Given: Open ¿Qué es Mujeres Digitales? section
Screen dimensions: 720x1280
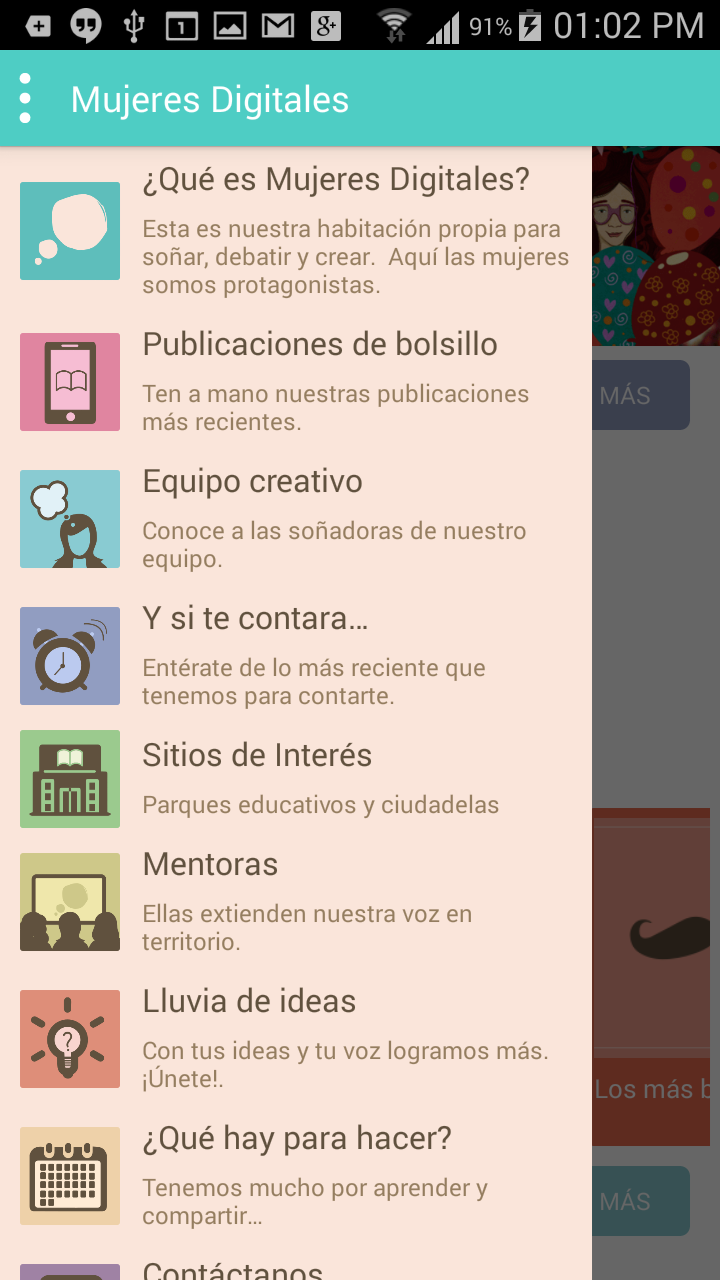Looking at the screenshot, I should point(296,230).
